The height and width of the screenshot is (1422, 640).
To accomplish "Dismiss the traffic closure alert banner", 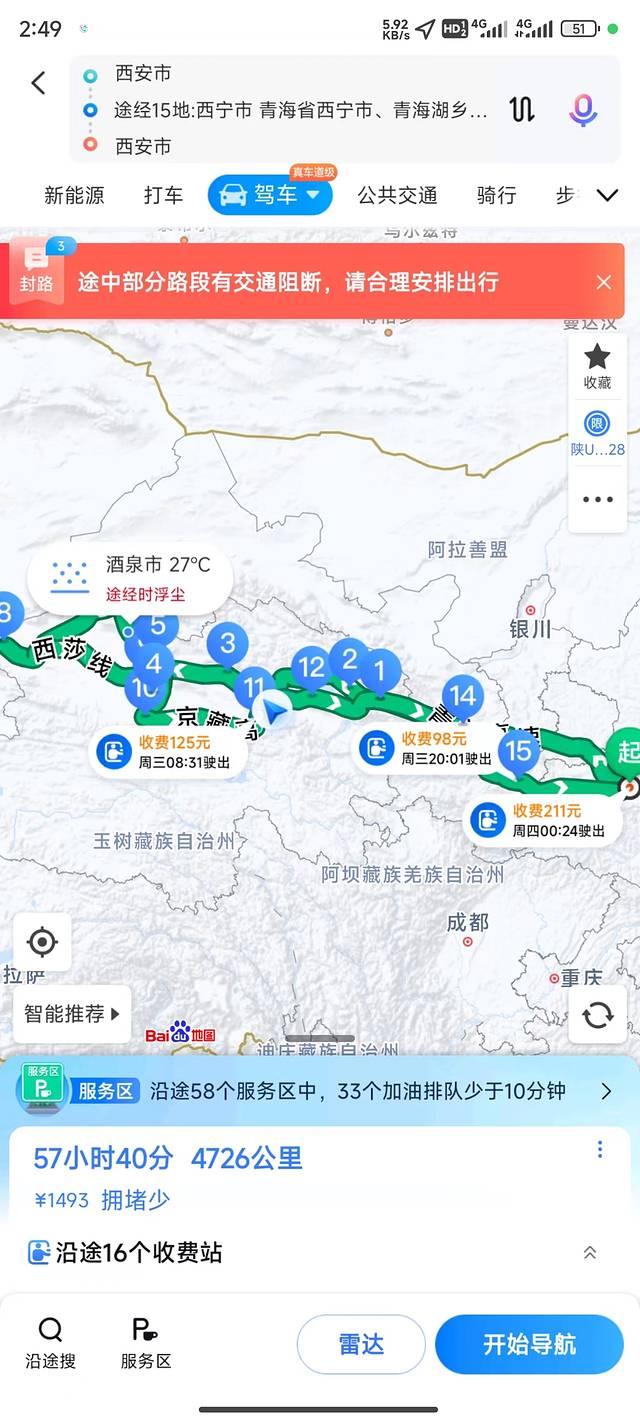I will (603, 282).
